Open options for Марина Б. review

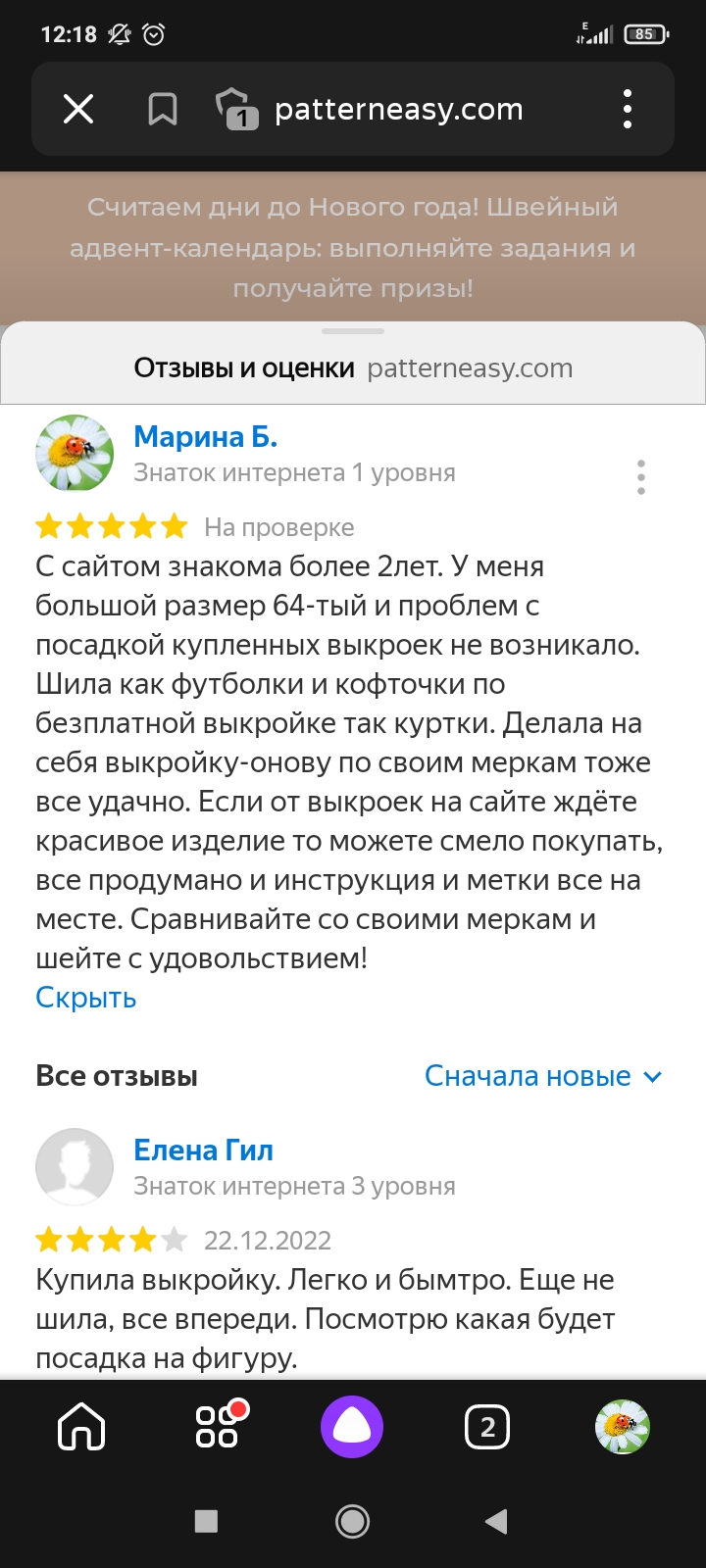(x=641, y=477)
